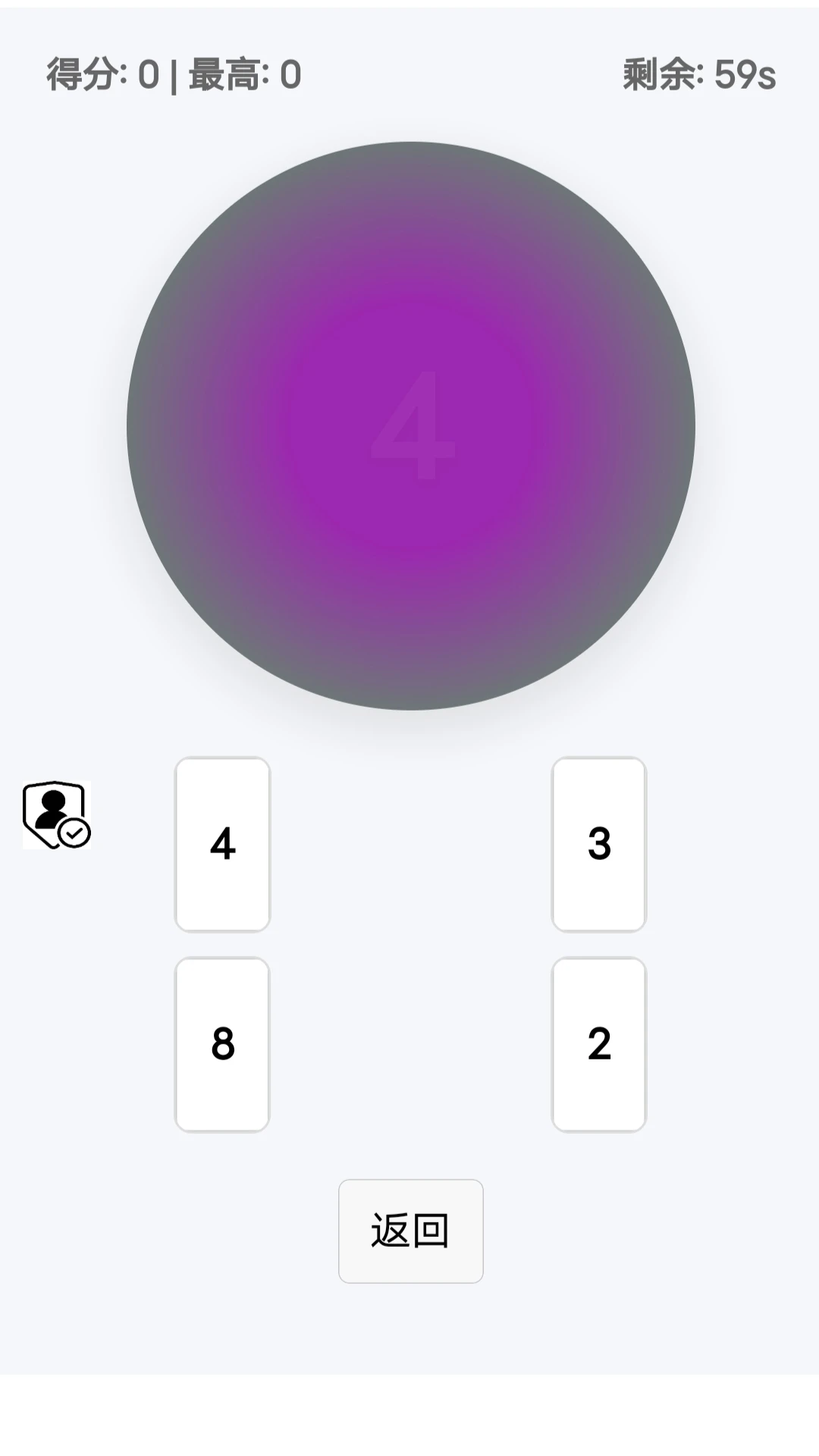Go back with the 返回 button
This screenshot has width=819, height=1456.
[410, 1231]
